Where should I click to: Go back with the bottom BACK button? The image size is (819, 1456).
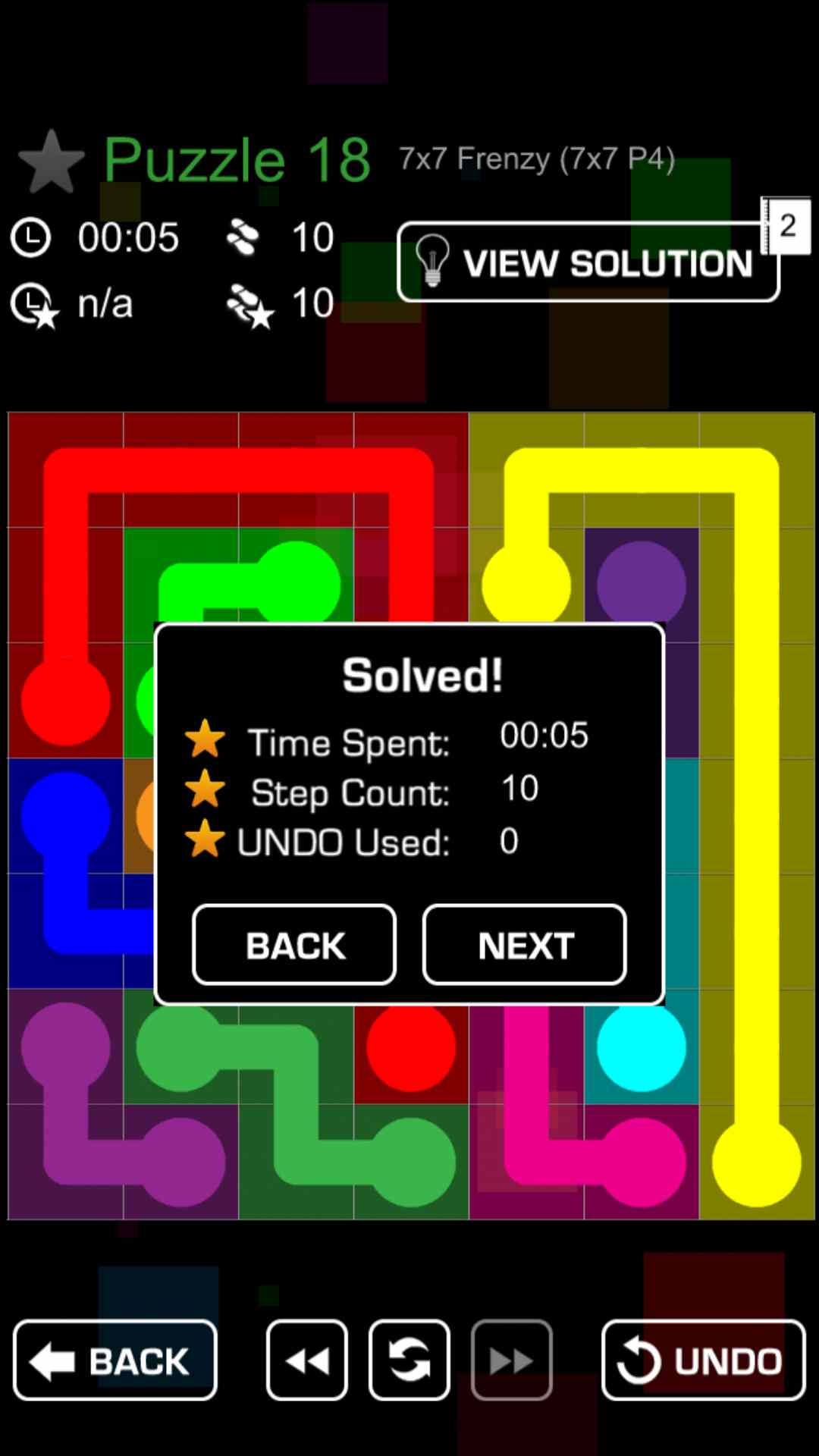(115, 1360)
